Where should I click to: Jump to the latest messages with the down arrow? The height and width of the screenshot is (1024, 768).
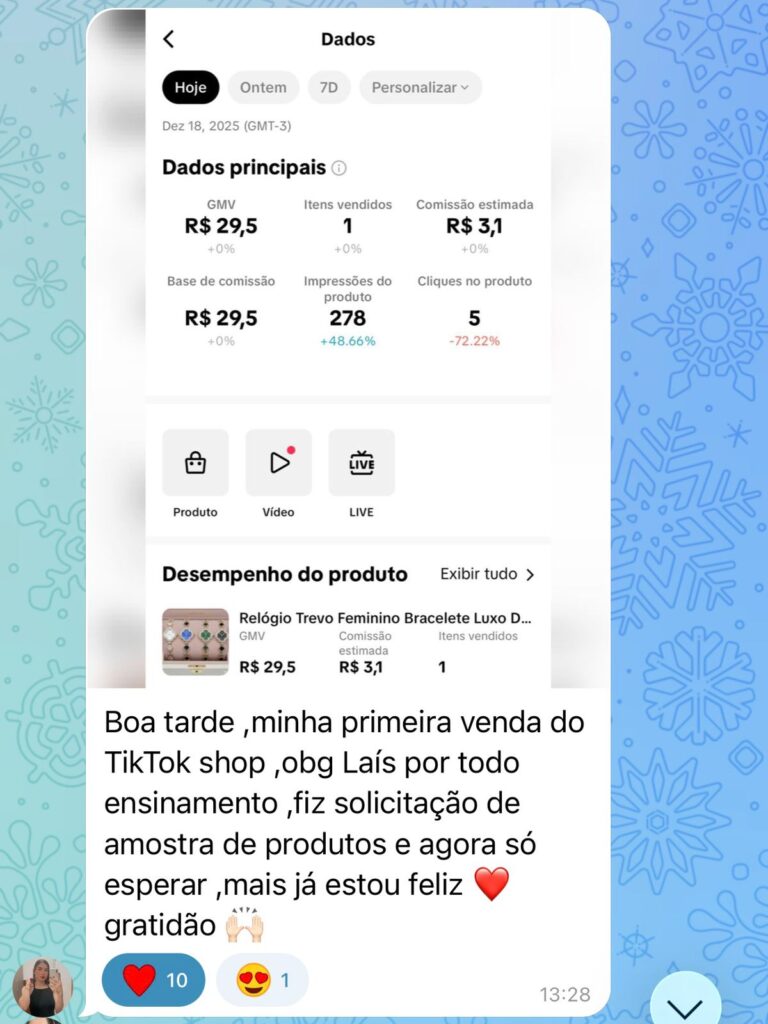[x=685, y=1003]
